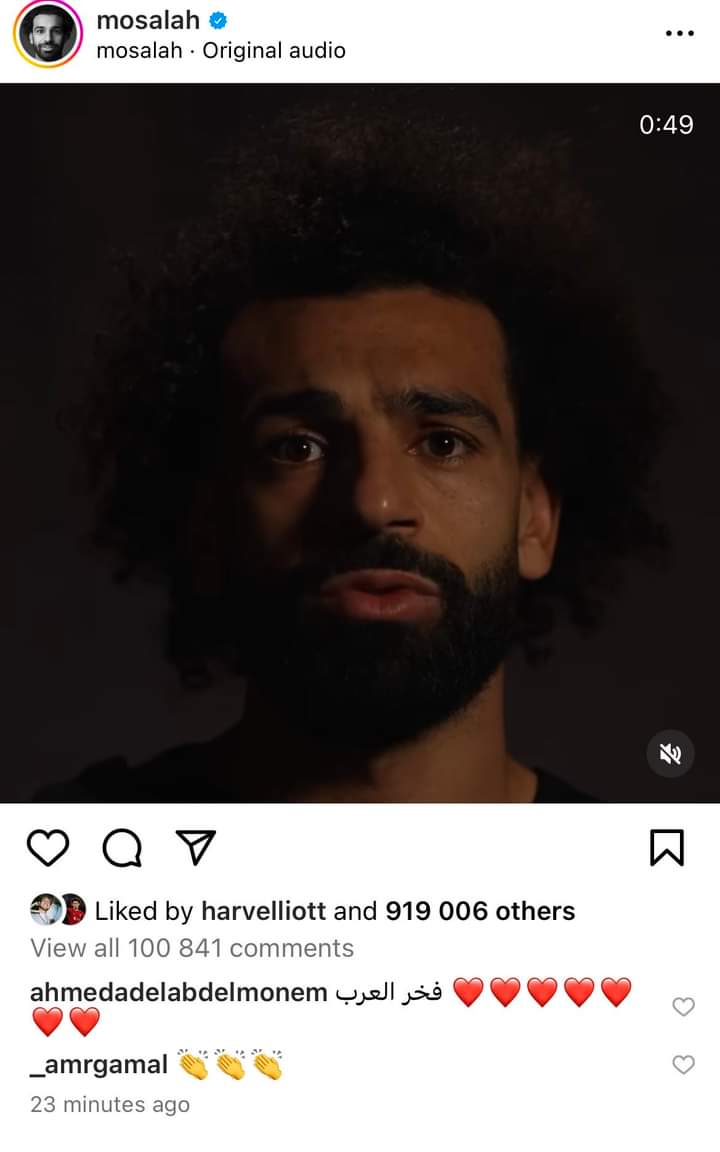The image size is (720, 1152).
Task: Open ahmedadelabdelmonem's profile from the comment
Action: point(179,992)
